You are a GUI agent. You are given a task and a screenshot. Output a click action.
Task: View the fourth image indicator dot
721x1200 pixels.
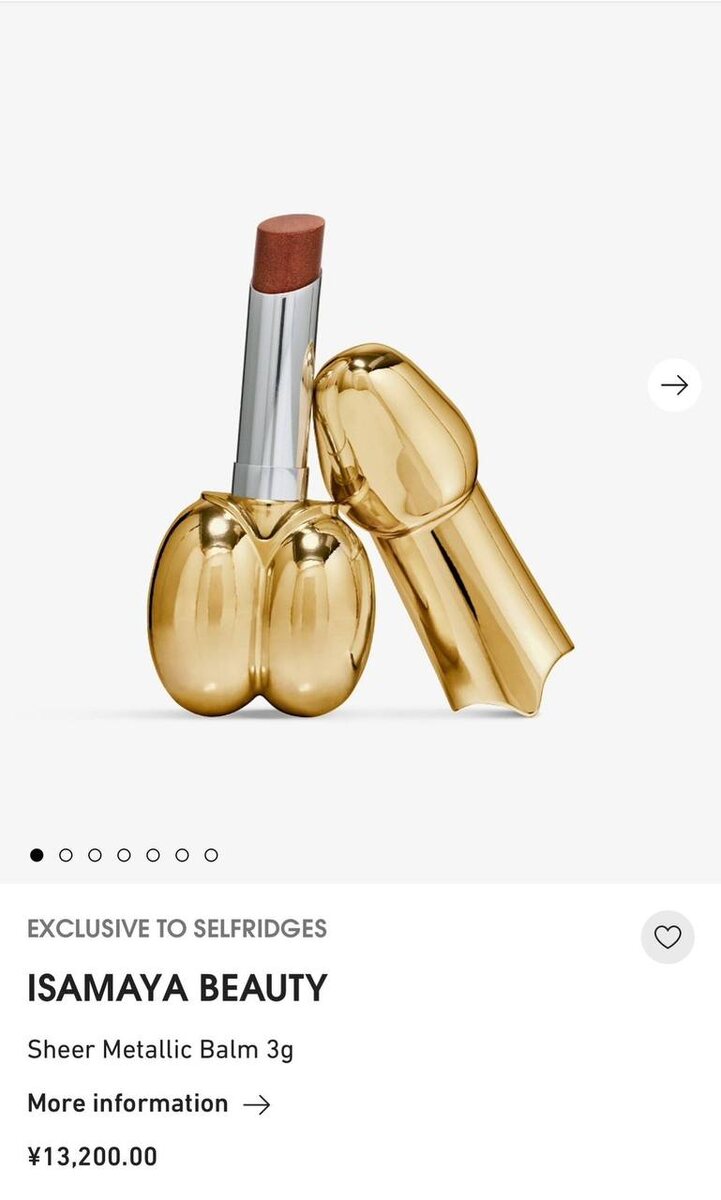[x=124, y=855]
